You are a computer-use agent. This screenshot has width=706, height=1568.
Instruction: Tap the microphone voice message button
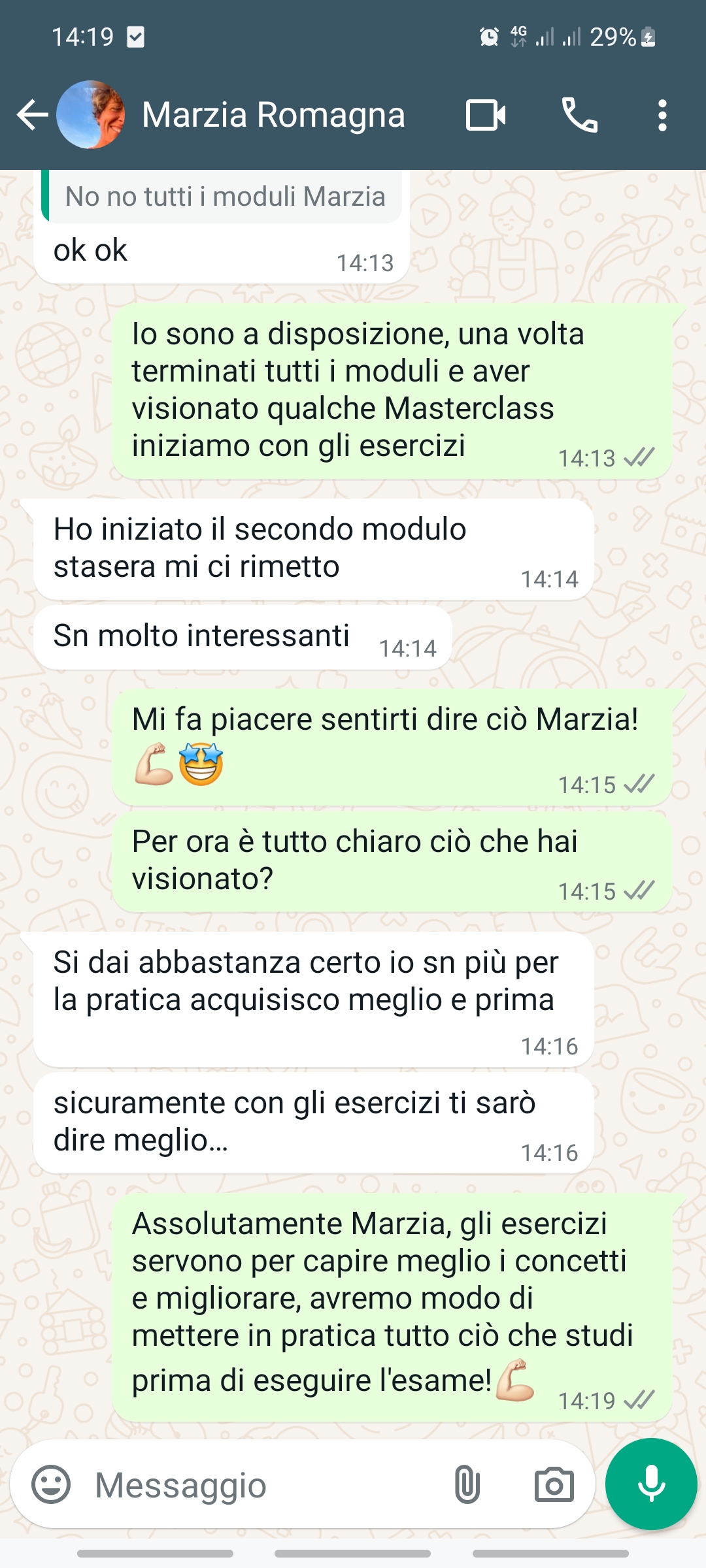[x=651, y=1484]
